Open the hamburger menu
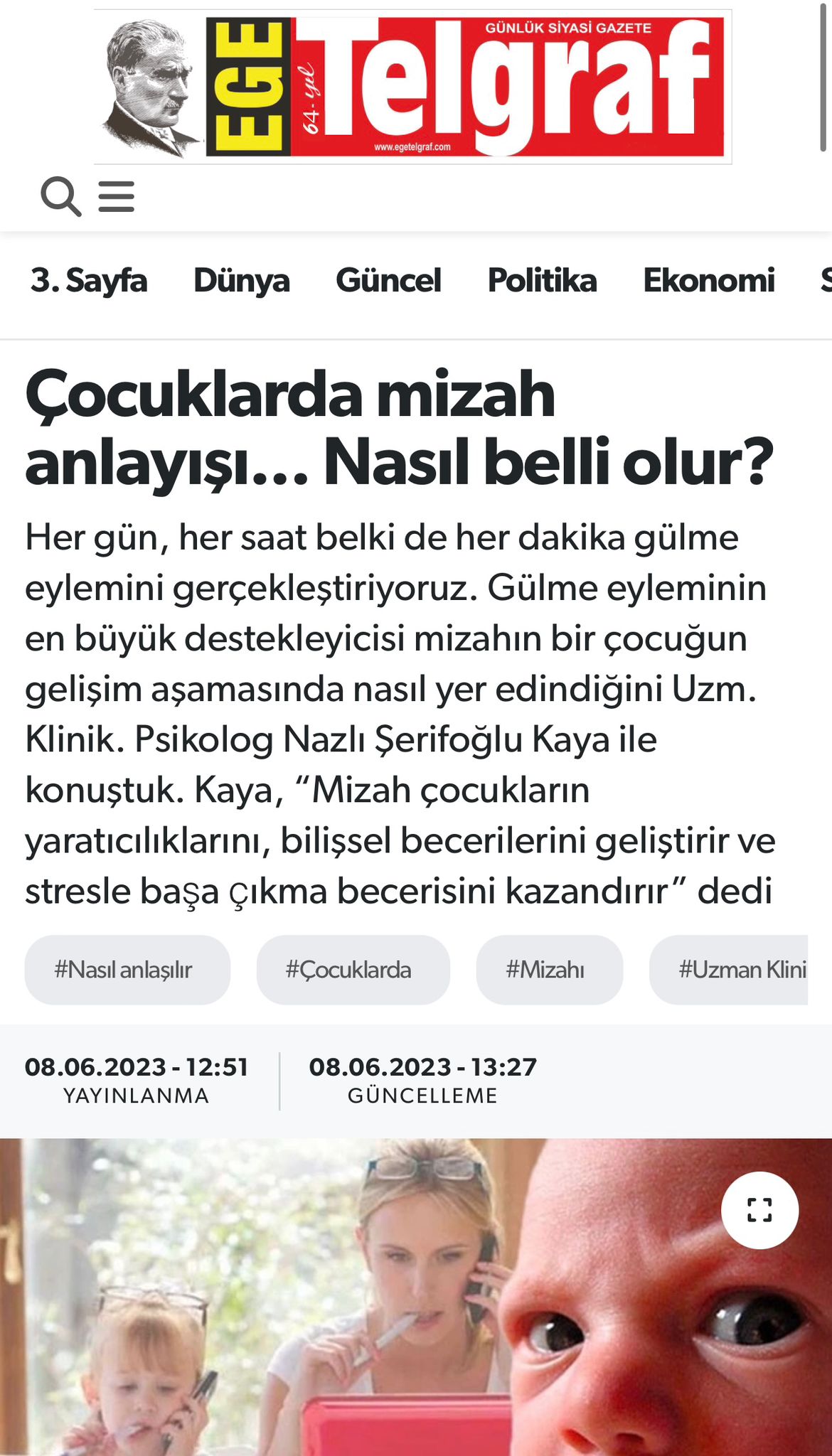832x1456 pixels. click(117, 196)
